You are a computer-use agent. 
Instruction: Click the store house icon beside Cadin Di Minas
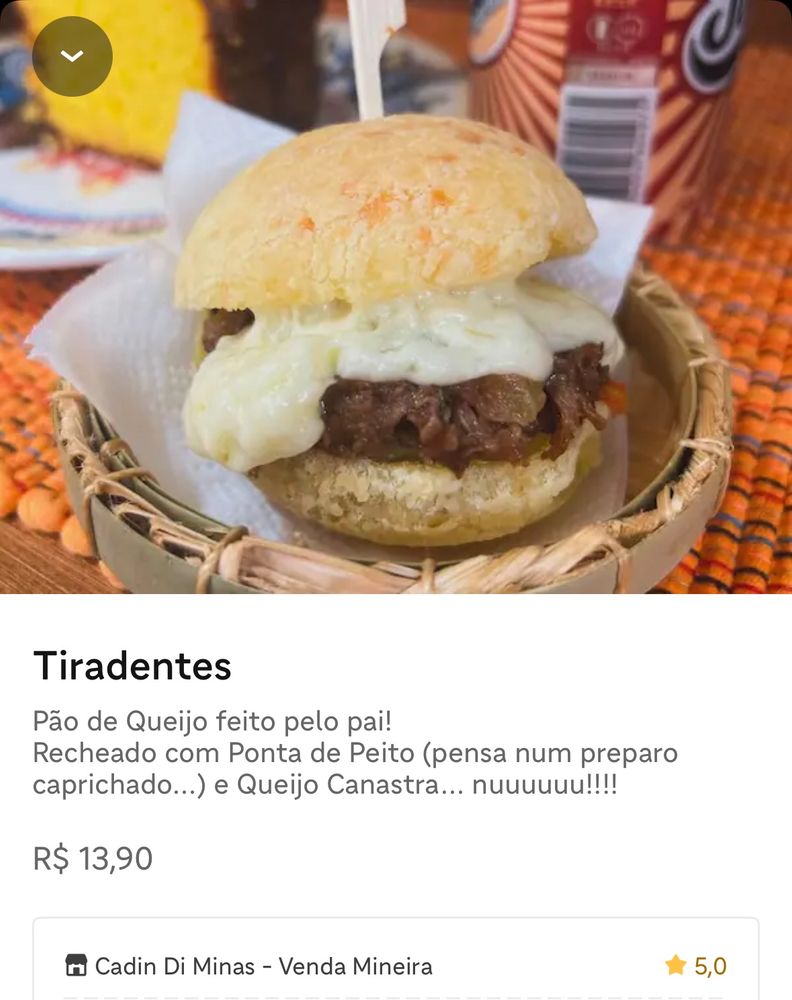78,966
